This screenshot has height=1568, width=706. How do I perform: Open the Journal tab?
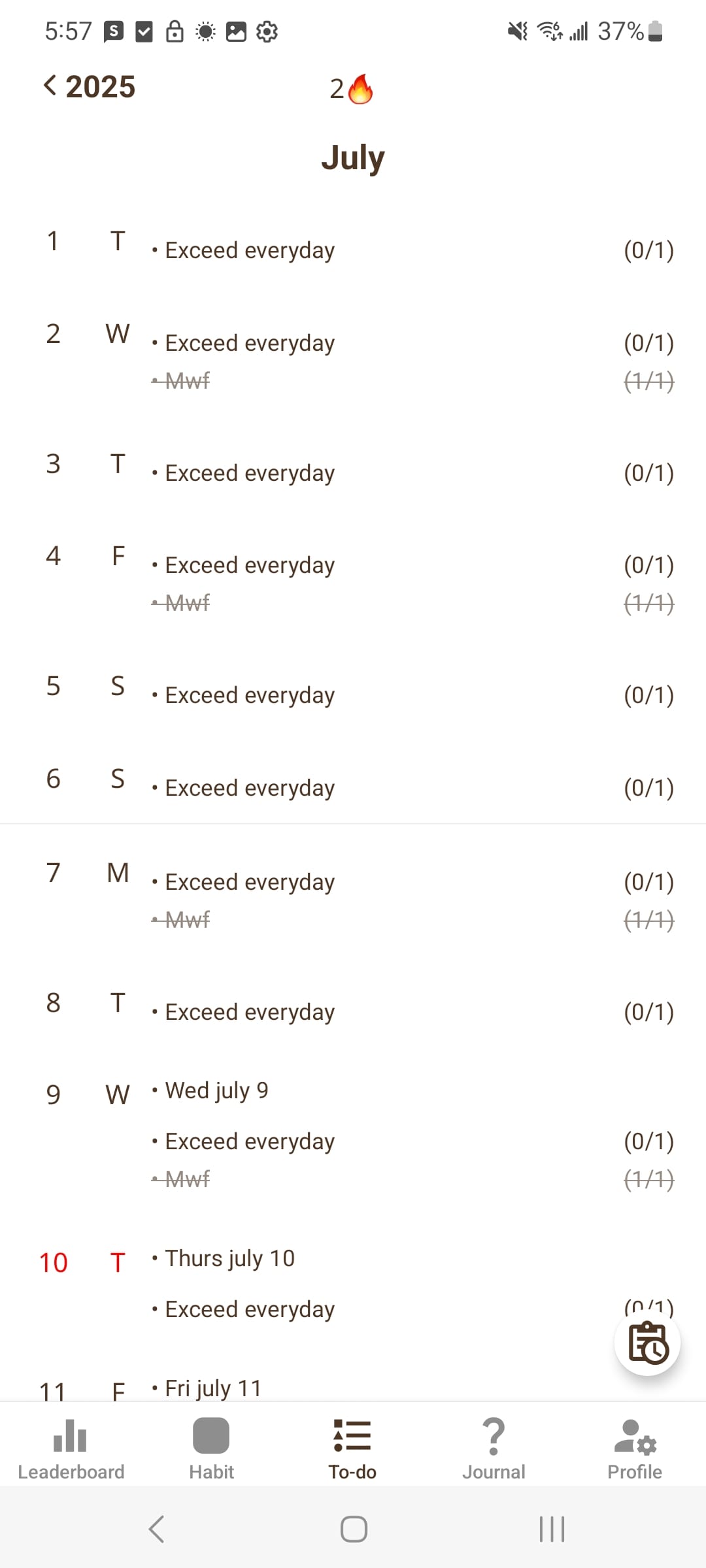point(494,1448)
